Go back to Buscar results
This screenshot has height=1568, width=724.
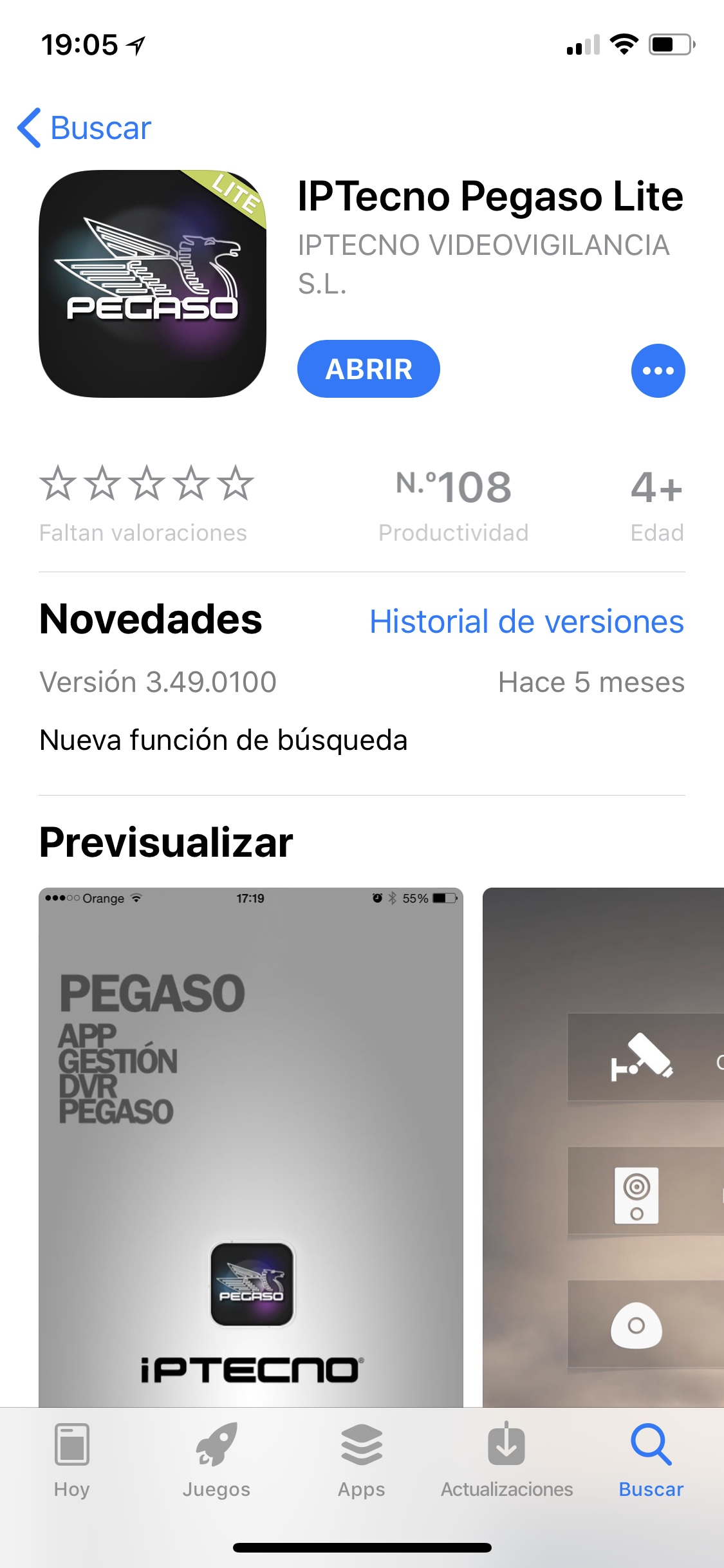coord(84,128)
